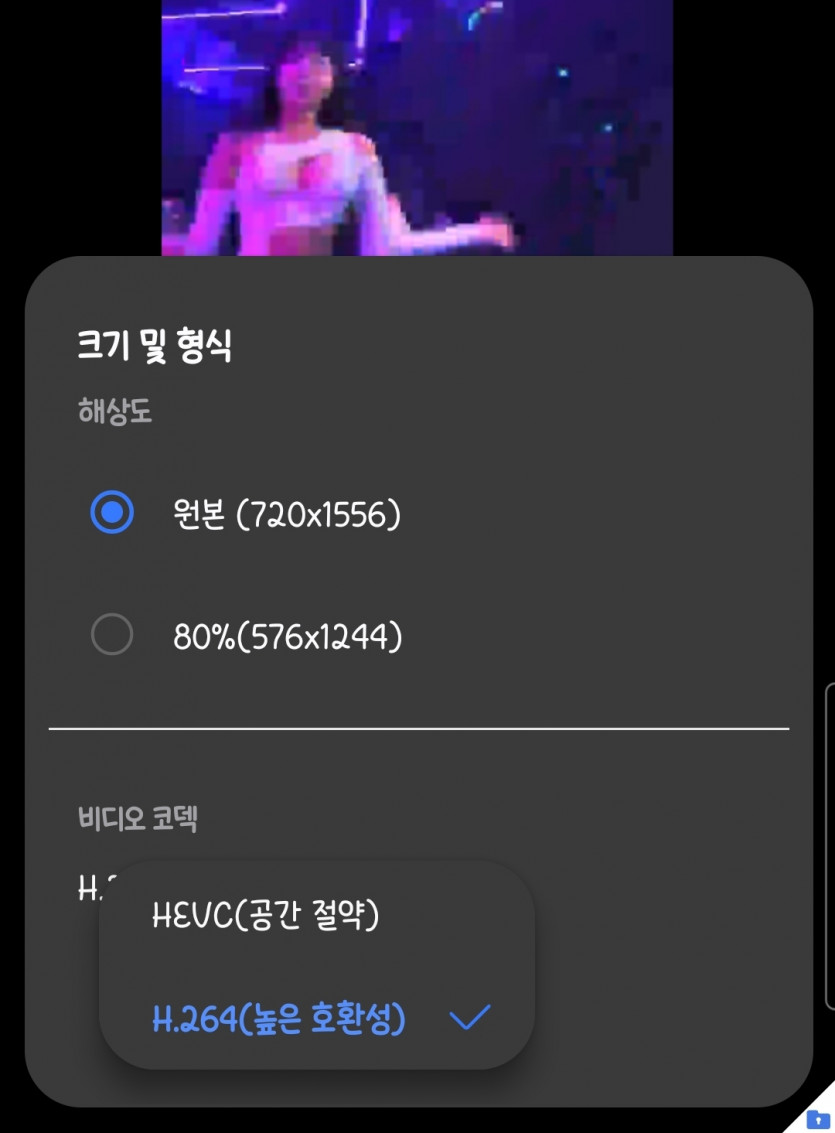Select the 80% (576x1244) resolution
The height and width of the screenshot is (1133, 835).
coord(112,636)
